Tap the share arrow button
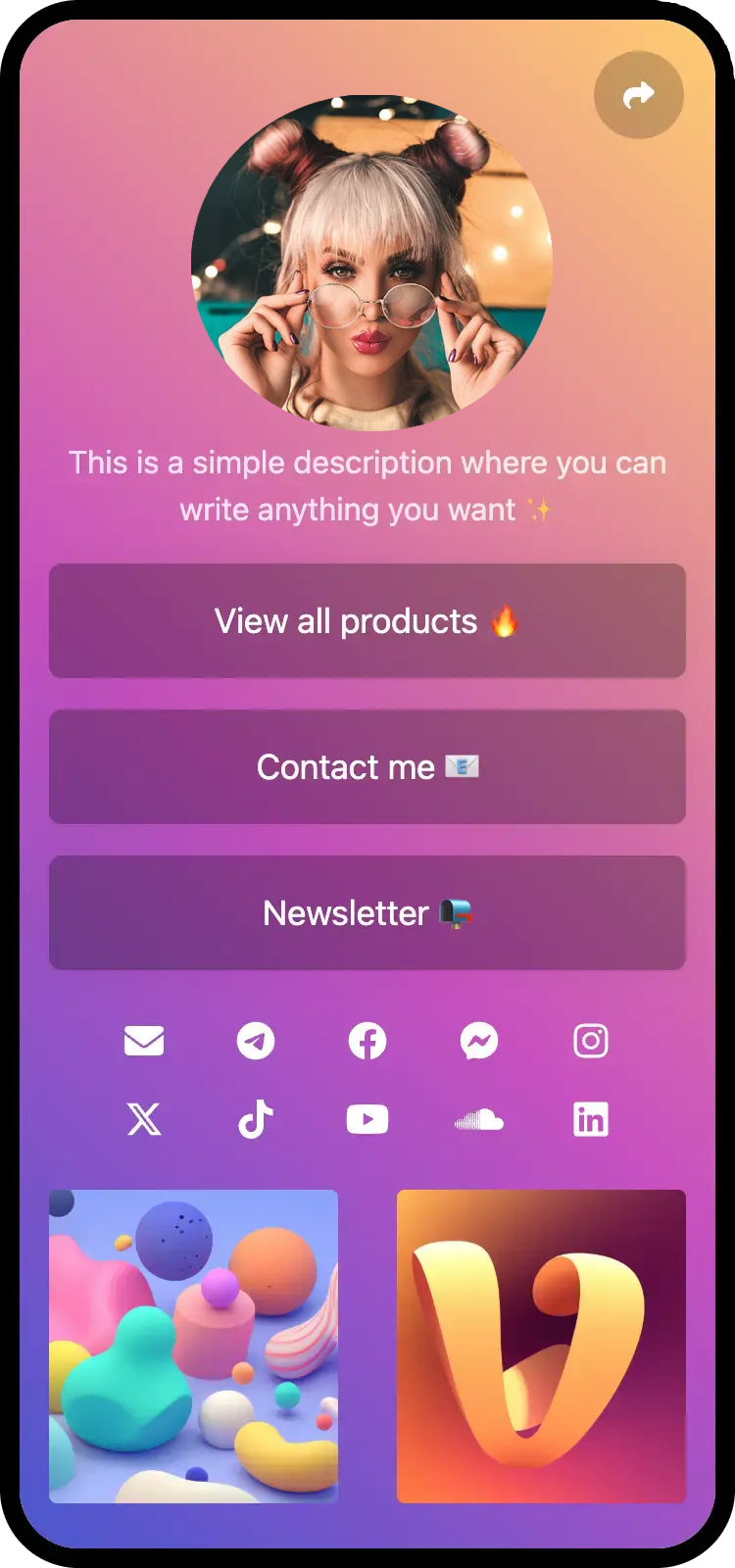The height and width of the screenshot is (1568, 735). pyautogui.click(x=638, y=95)
